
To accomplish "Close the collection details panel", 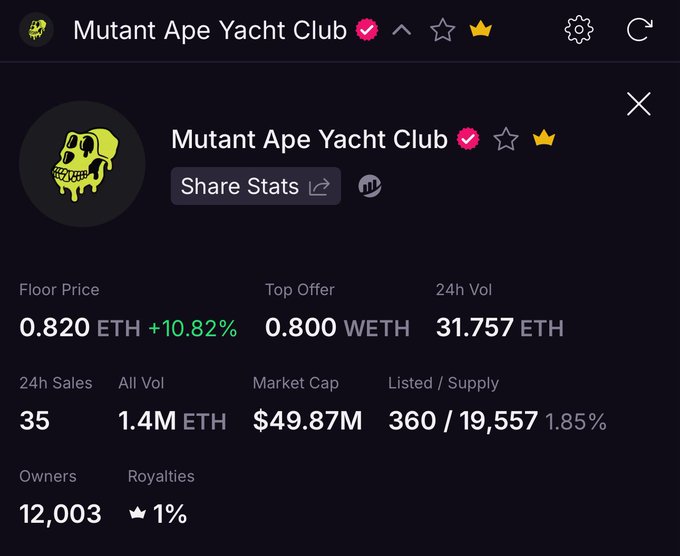I will tap(638, 103).
